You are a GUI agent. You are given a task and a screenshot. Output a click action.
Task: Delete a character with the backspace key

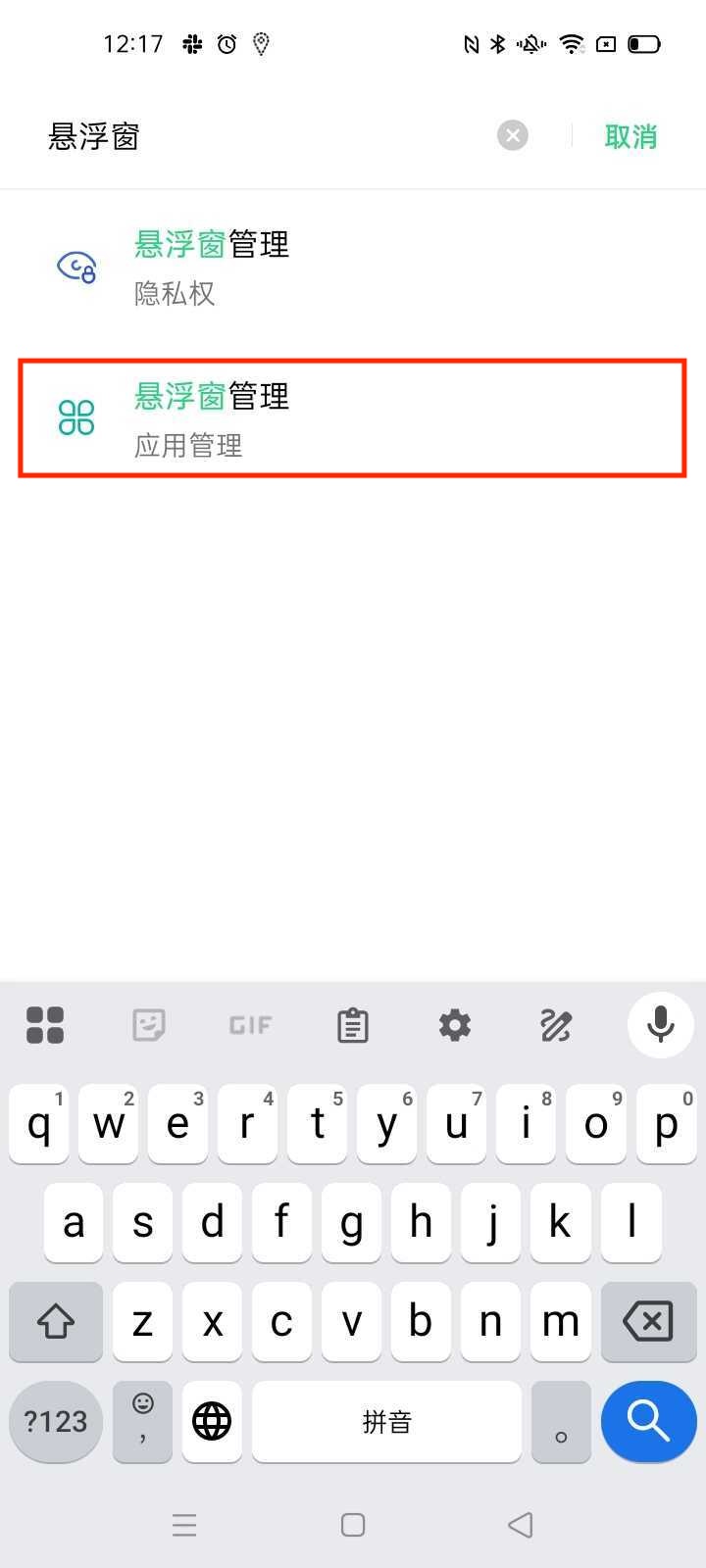tap(648, 1322)
